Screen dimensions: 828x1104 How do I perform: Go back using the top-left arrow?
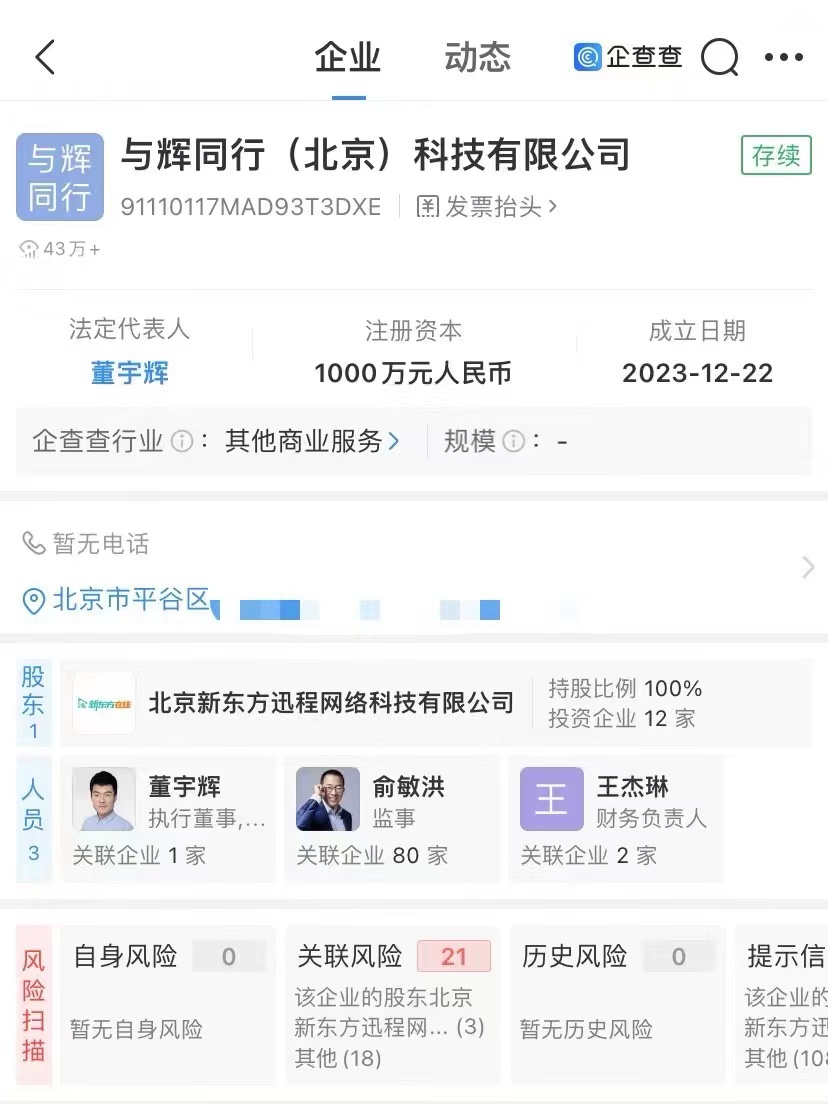(x=45, y=57)
